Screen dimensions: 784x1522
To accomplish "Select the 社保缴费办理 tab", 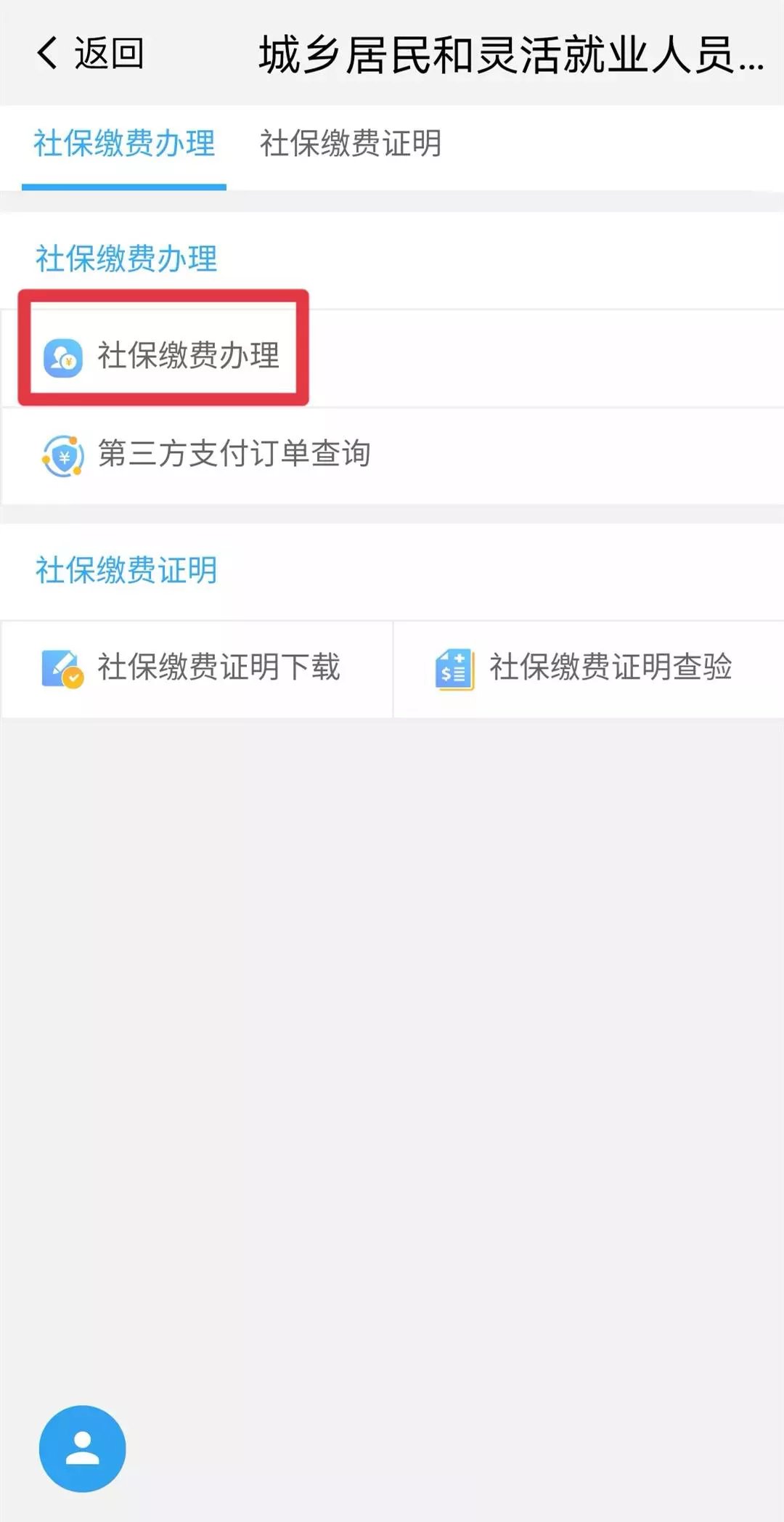I will 124,143.
